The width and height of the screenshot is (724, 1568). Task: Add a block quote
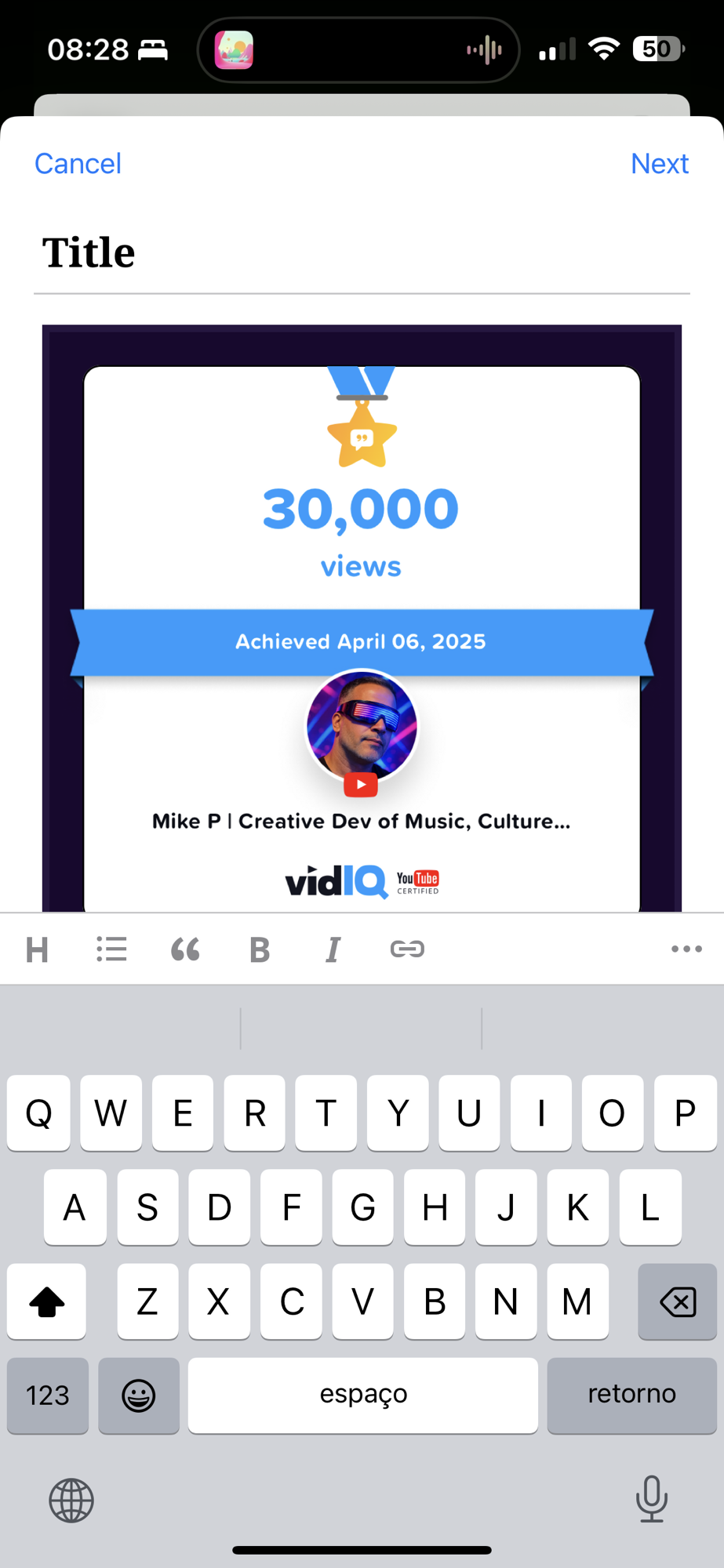(x=185, y=949)
